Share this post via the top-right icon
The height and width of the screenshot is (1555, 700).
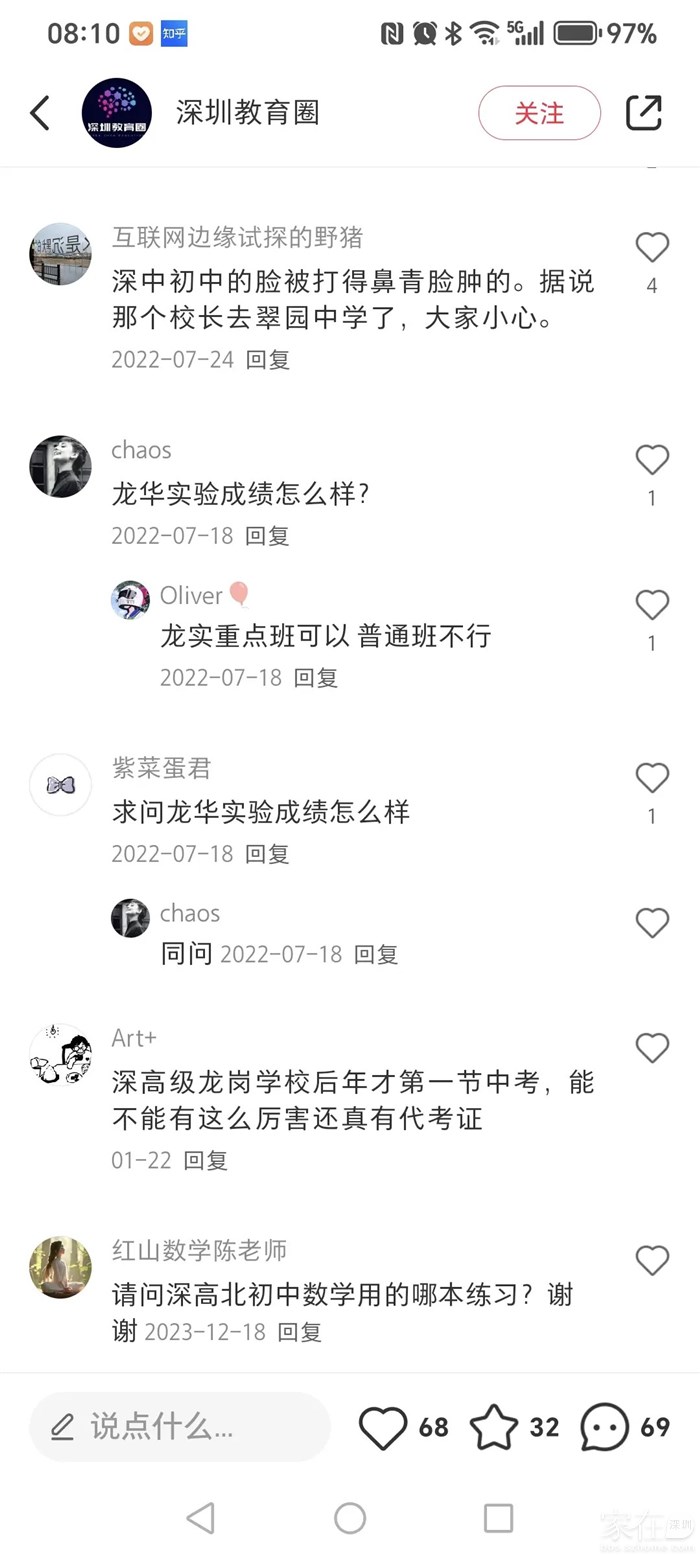[x=643, y=113]
